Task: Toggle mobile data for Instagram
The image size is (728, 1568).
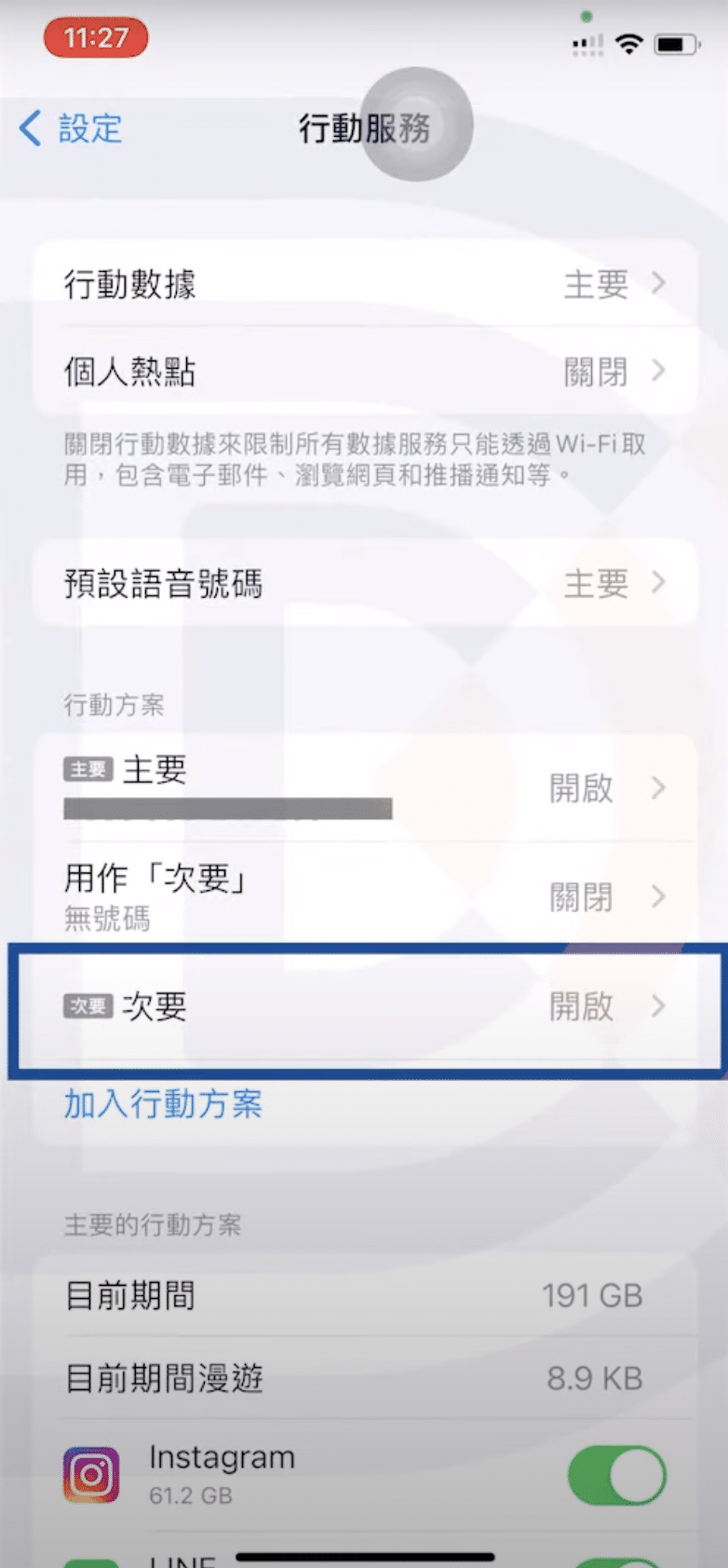Action: [x=616, y=1475]
